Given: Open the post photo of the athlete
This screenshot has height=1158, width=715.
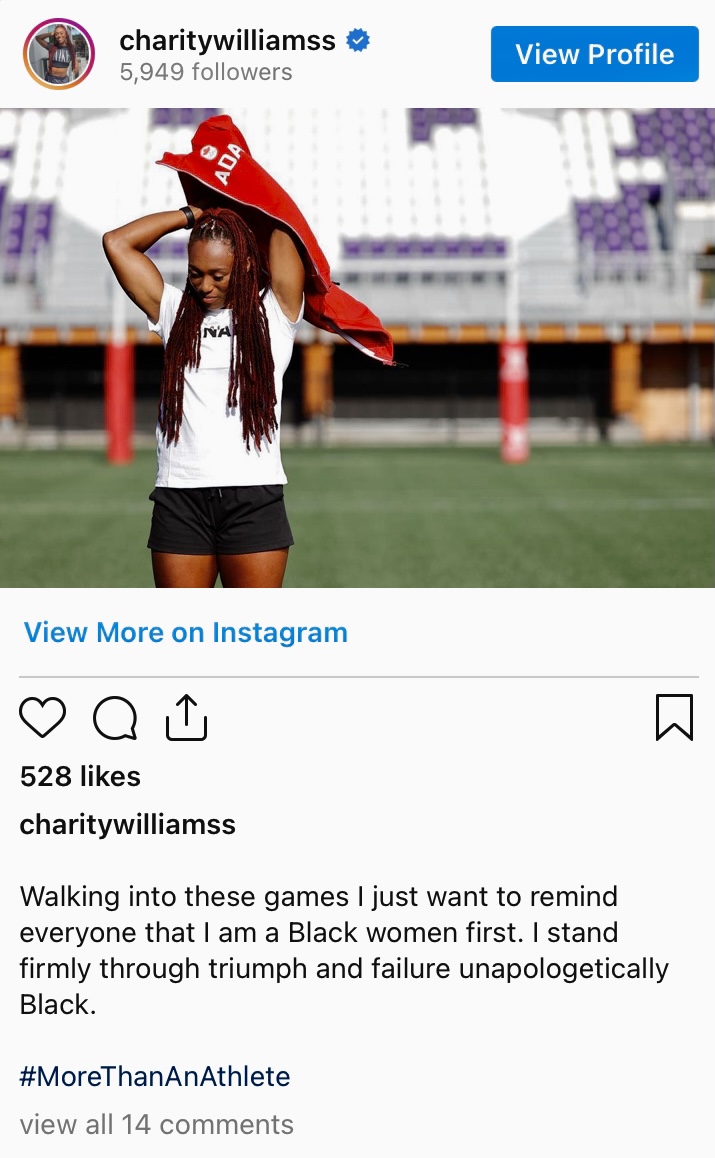Looking at the screenshot, I should point(357,347).
